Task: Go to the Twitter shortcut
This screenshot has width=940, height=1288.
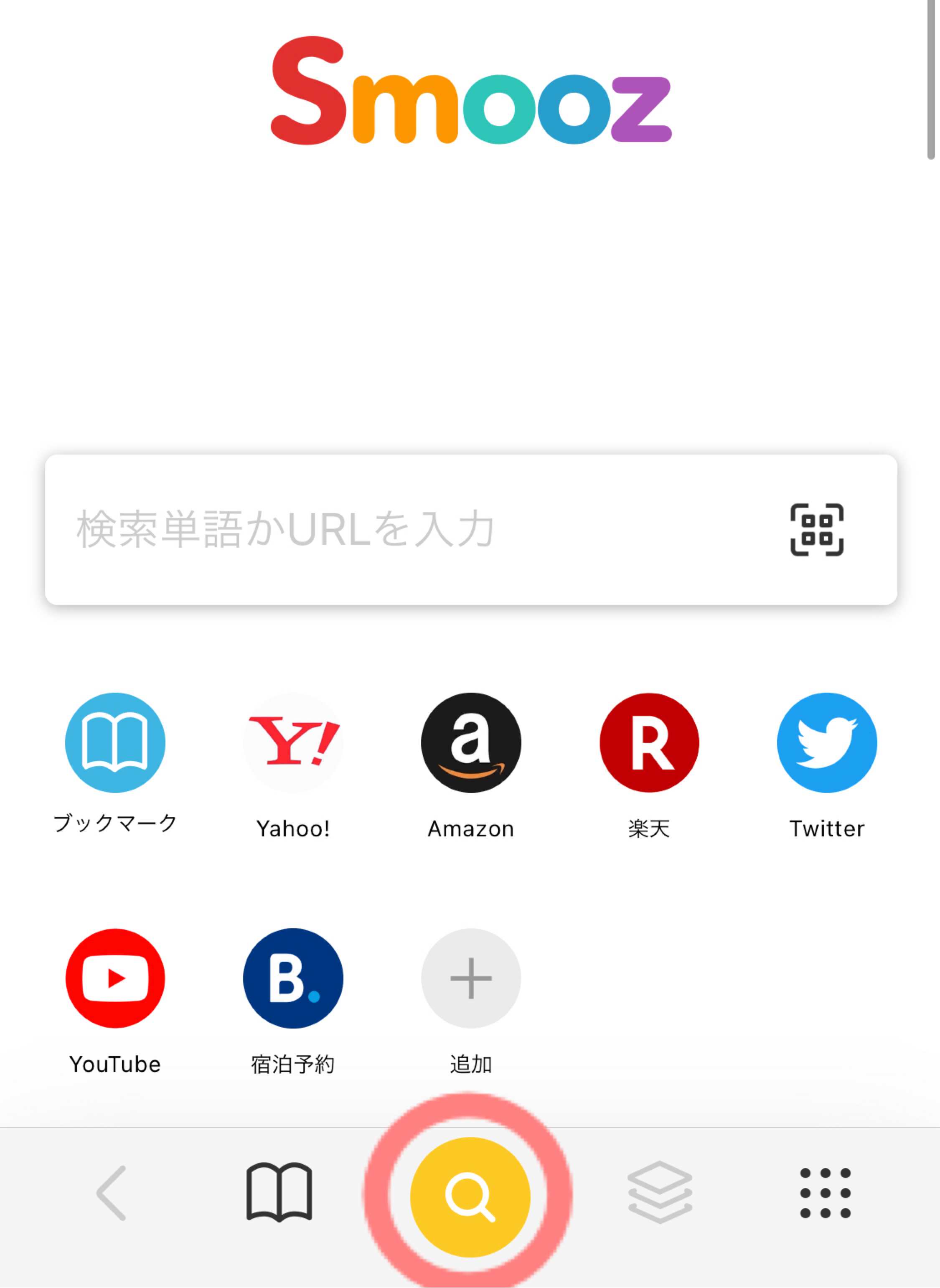Action: click(x=827, y=743)
